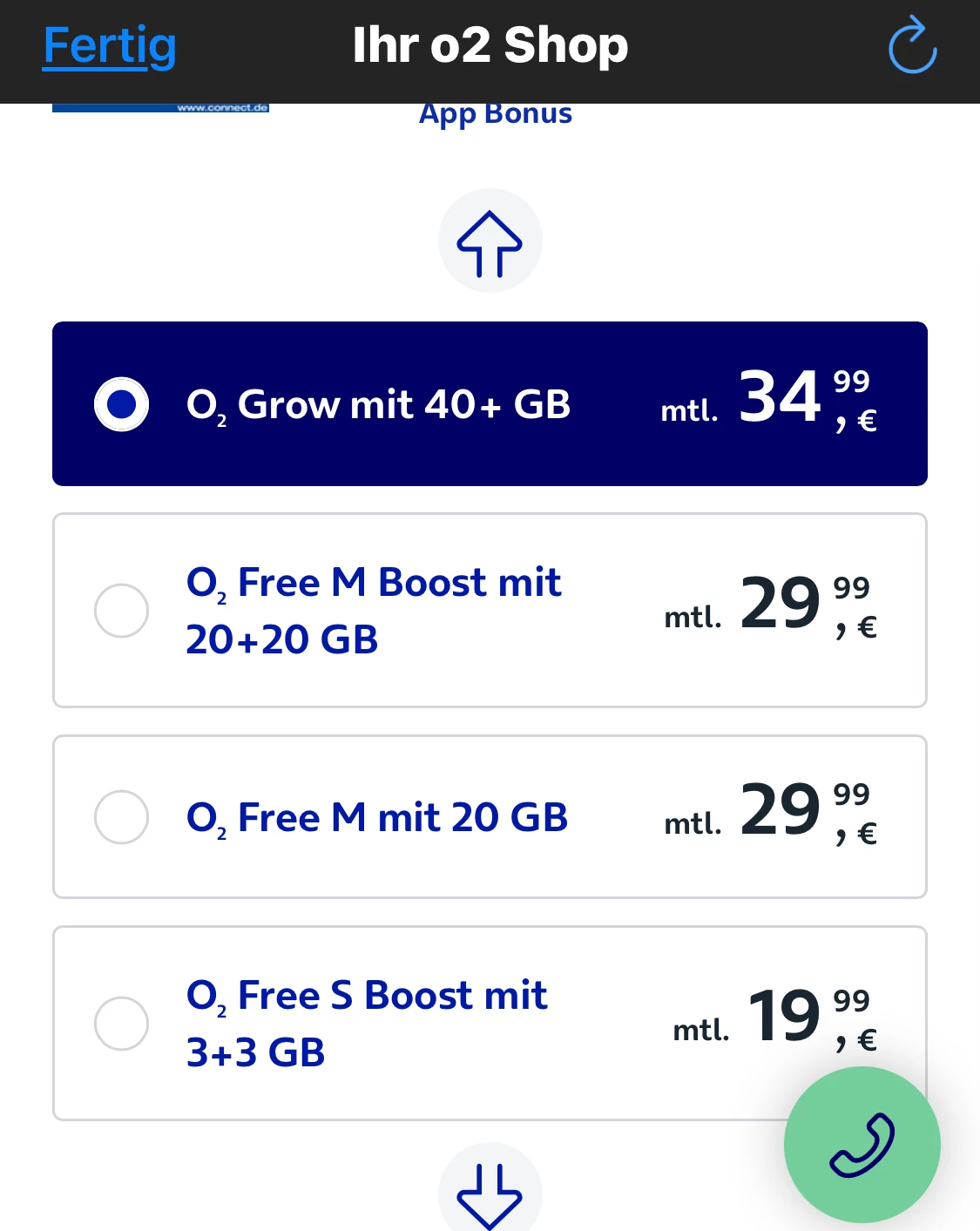Select O2 Free S Boost mit 3+3 GB
980x1231 pixels.
point(121,1024)
